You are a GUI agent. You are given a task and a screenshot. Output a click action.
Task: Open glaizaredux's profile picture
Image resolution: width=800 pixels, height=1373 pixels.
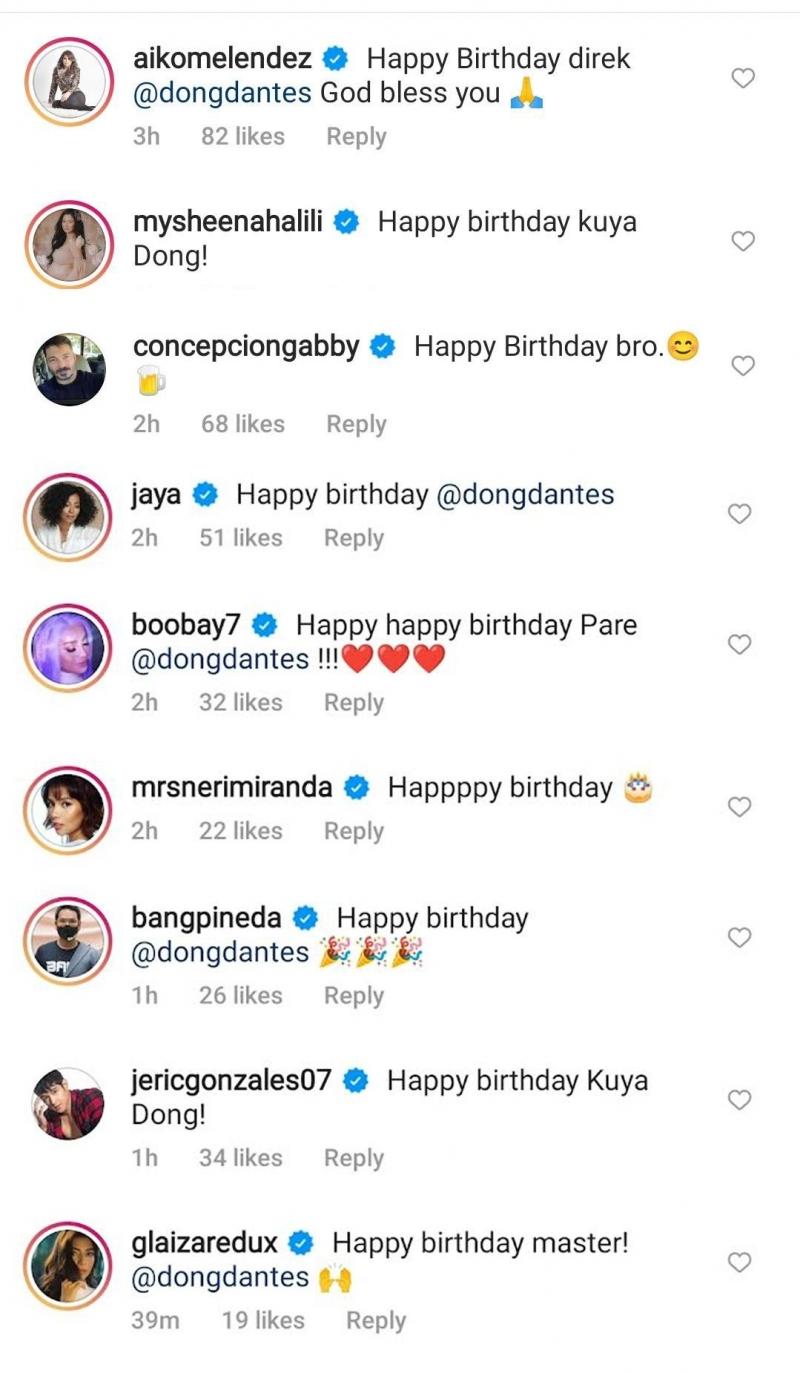[66, 1264]
